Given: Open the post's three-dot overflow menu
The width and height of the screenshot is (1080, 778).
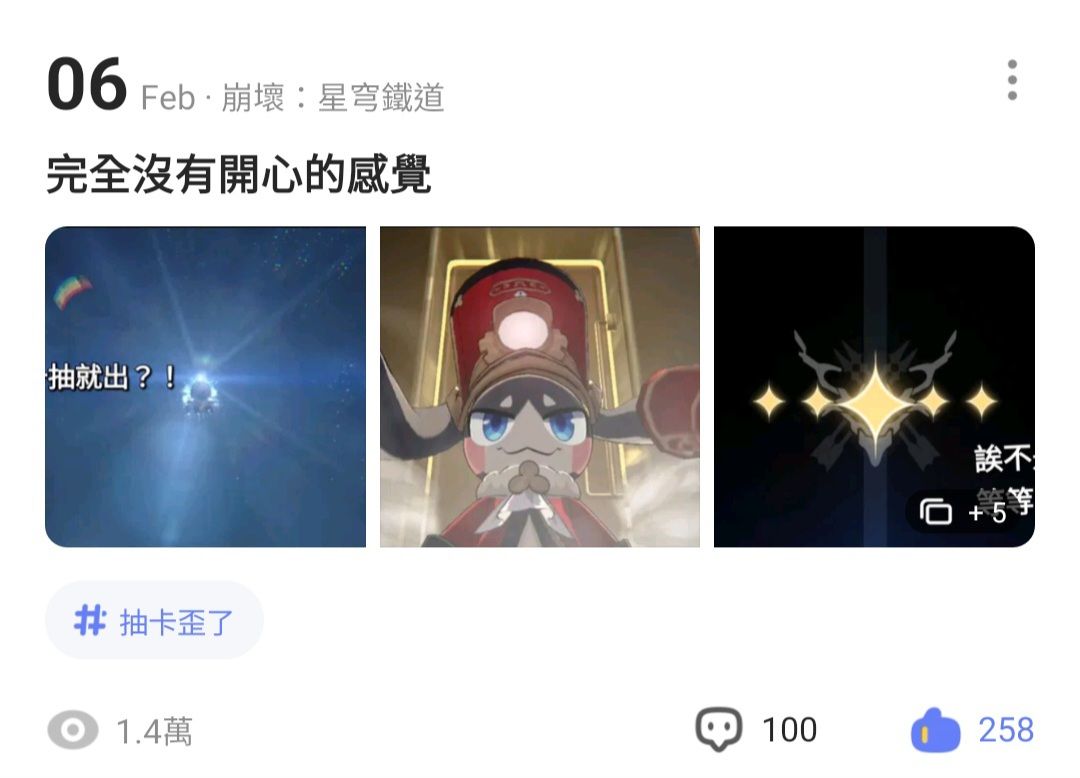Looking at the screenshot, I should (x=1012, y=80).
